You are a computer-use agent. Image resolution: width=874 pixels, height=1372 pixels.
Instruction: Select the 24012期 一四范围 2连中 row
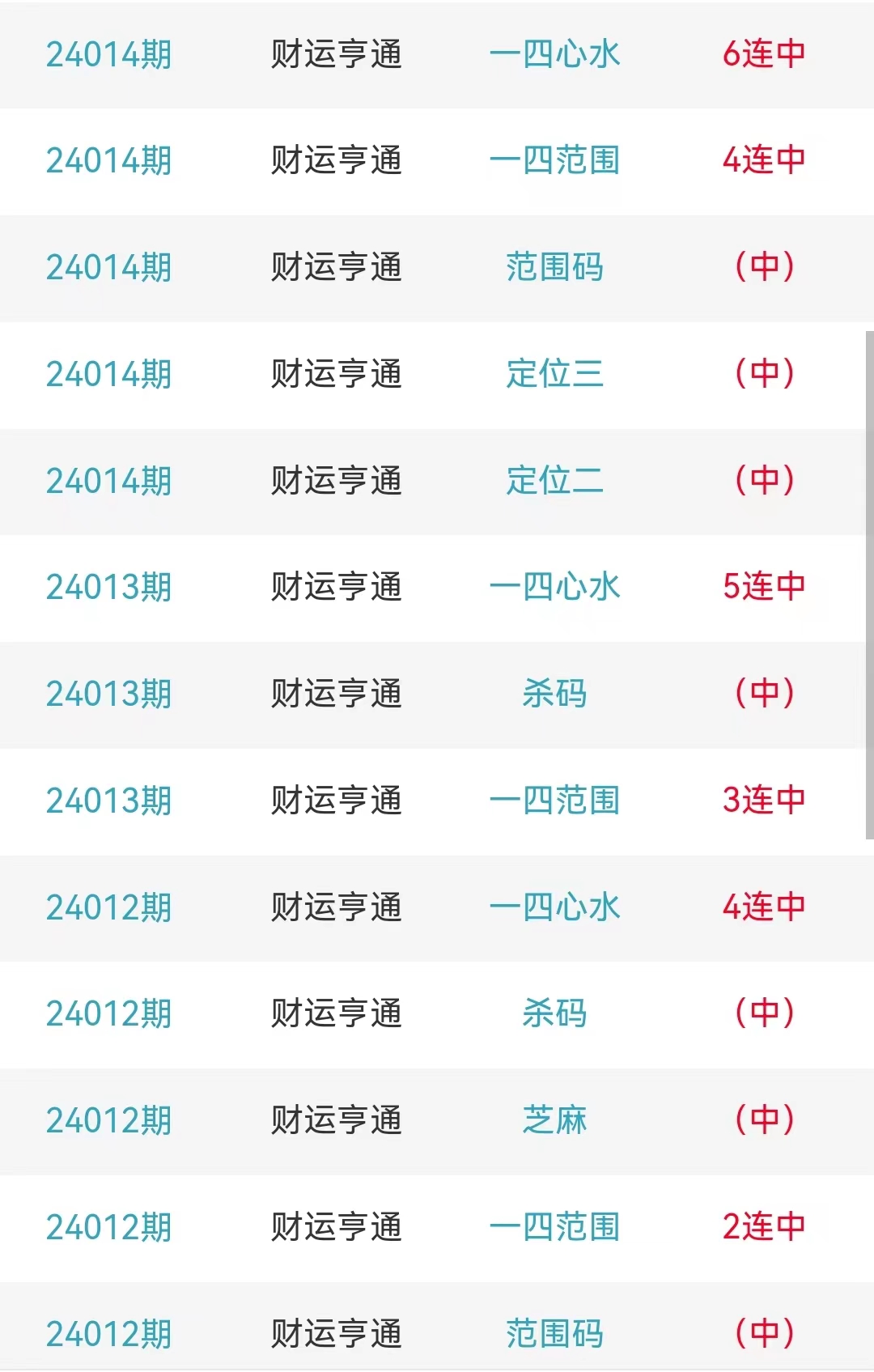(555, 1227)
